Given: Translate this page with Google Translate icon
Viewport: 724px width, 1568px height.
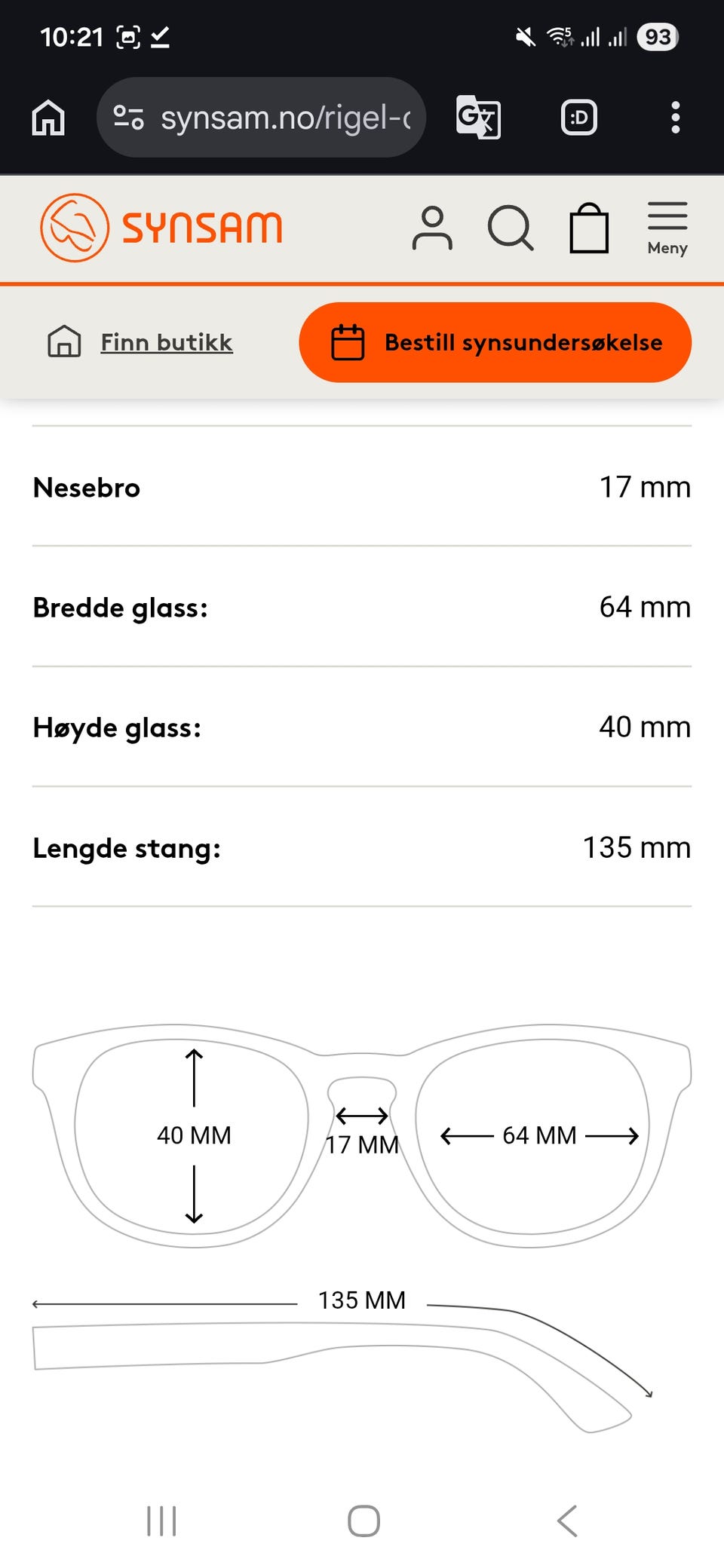Looking at the screenshot, I should click(478, 118).
